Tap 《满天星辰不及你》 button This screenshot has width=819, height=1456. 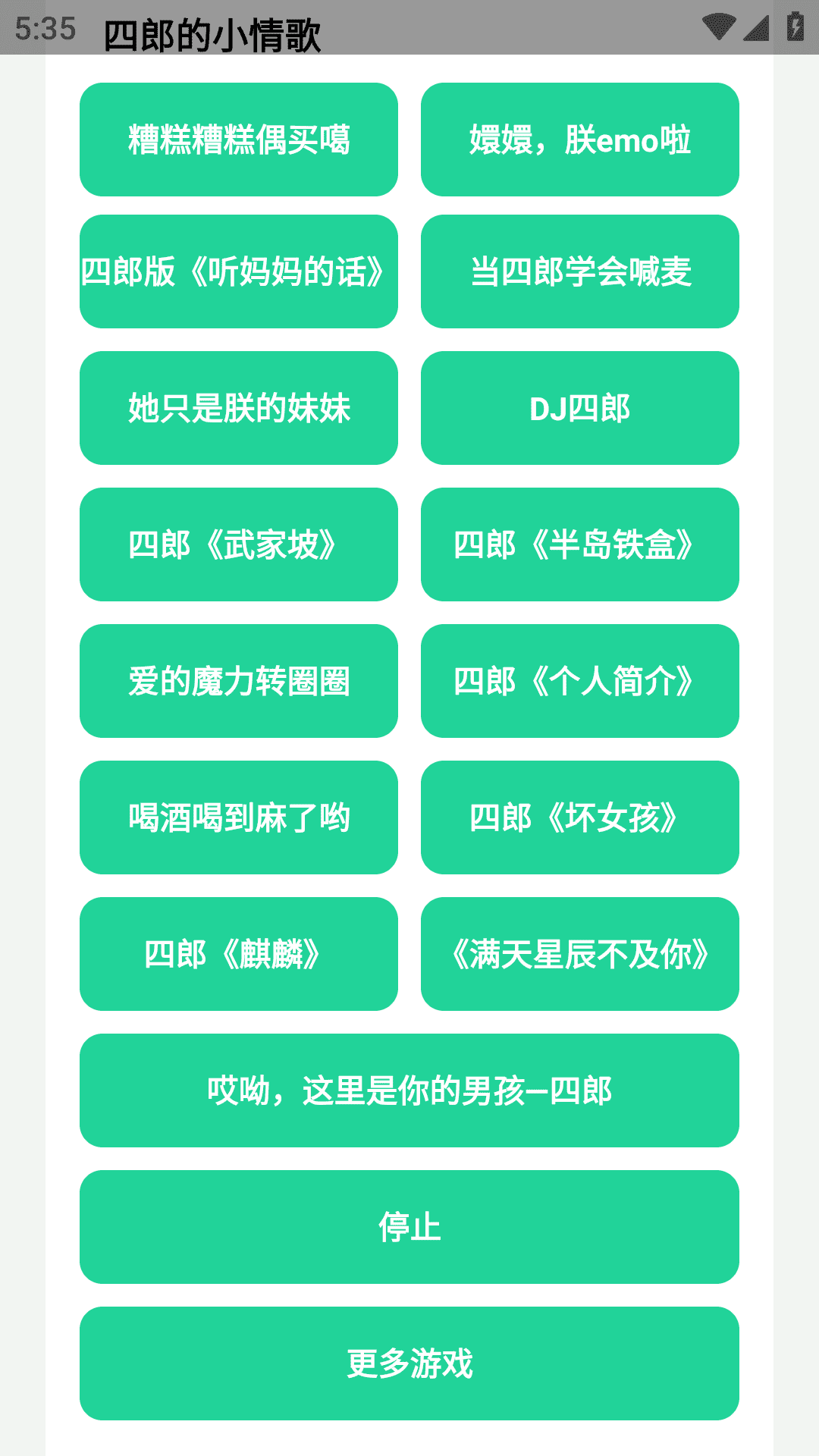580,954
